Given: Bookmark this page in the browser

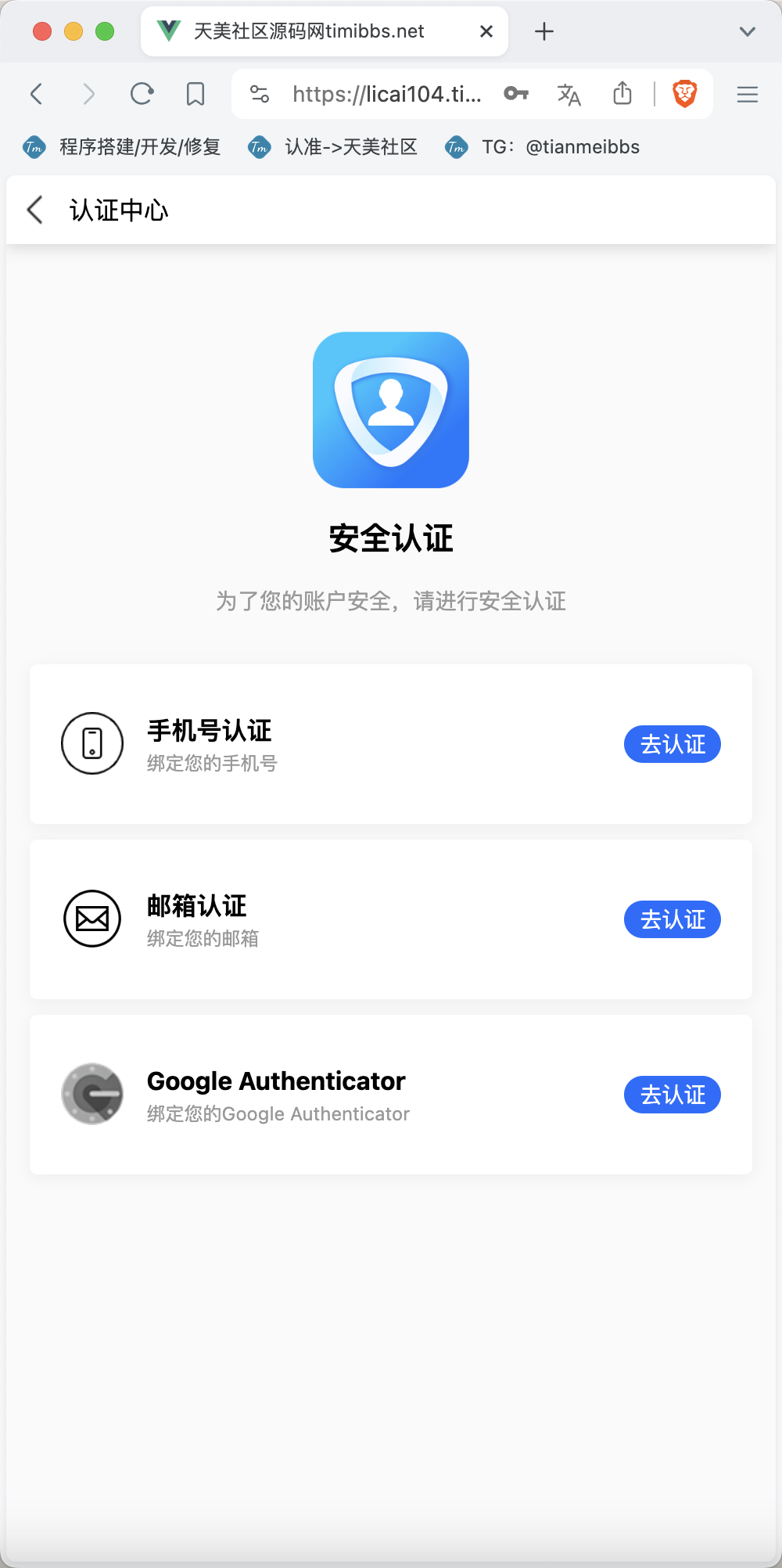Looking at the screenshot, I should [195, 94].
